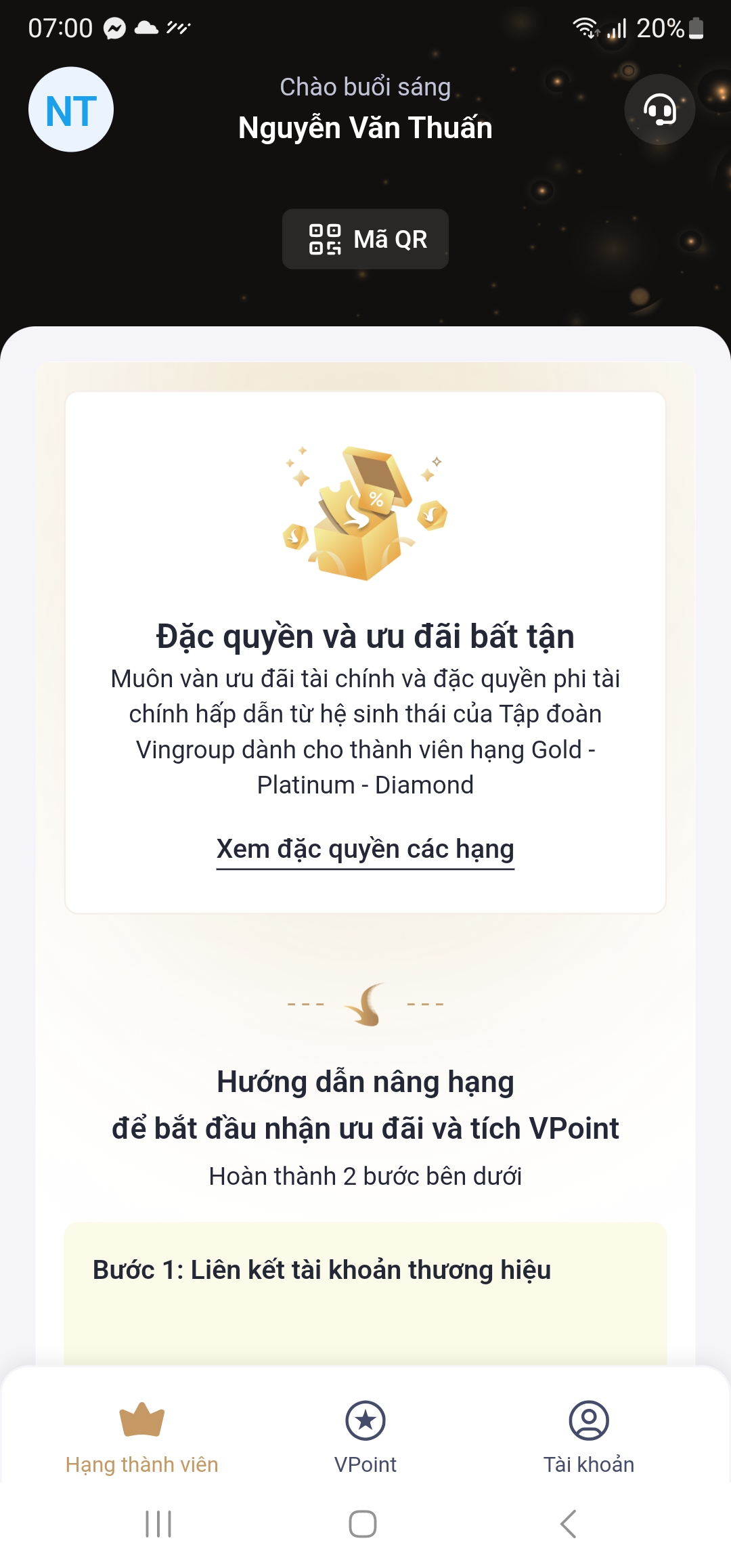
Task: Tap the NT profile avatar
Action: pyautogui.click(x=71, y=110)
